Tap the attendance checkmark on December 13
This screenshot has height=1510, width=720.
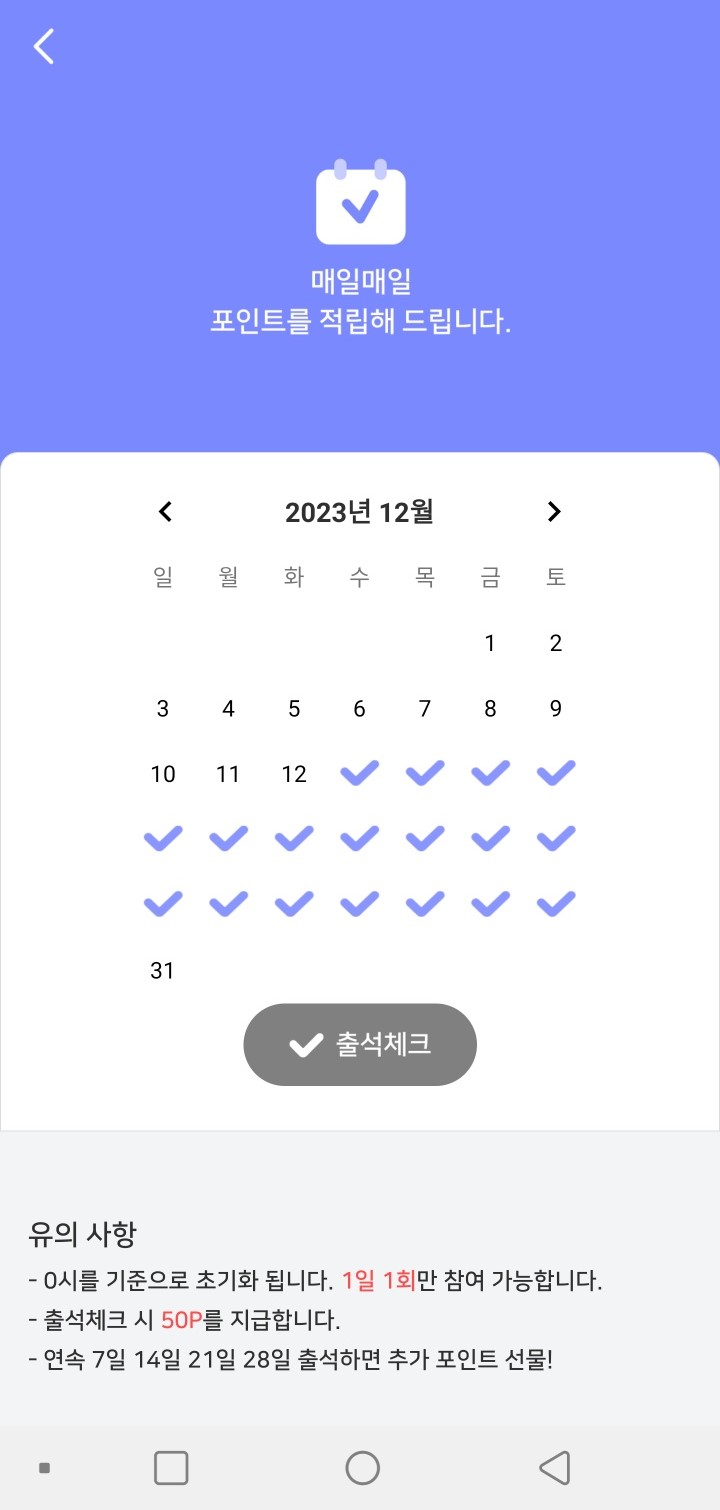(x=359, y=771)
